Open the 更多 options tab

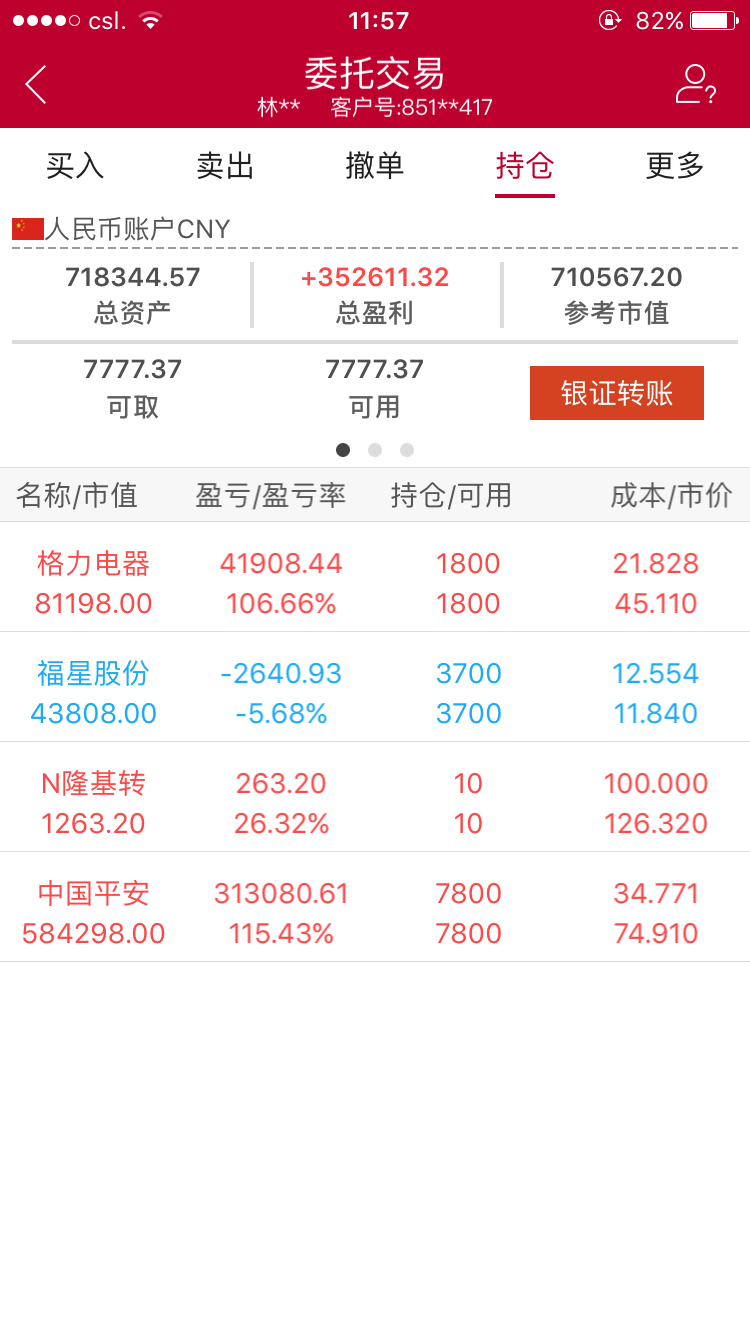click(x=673, y=168)
